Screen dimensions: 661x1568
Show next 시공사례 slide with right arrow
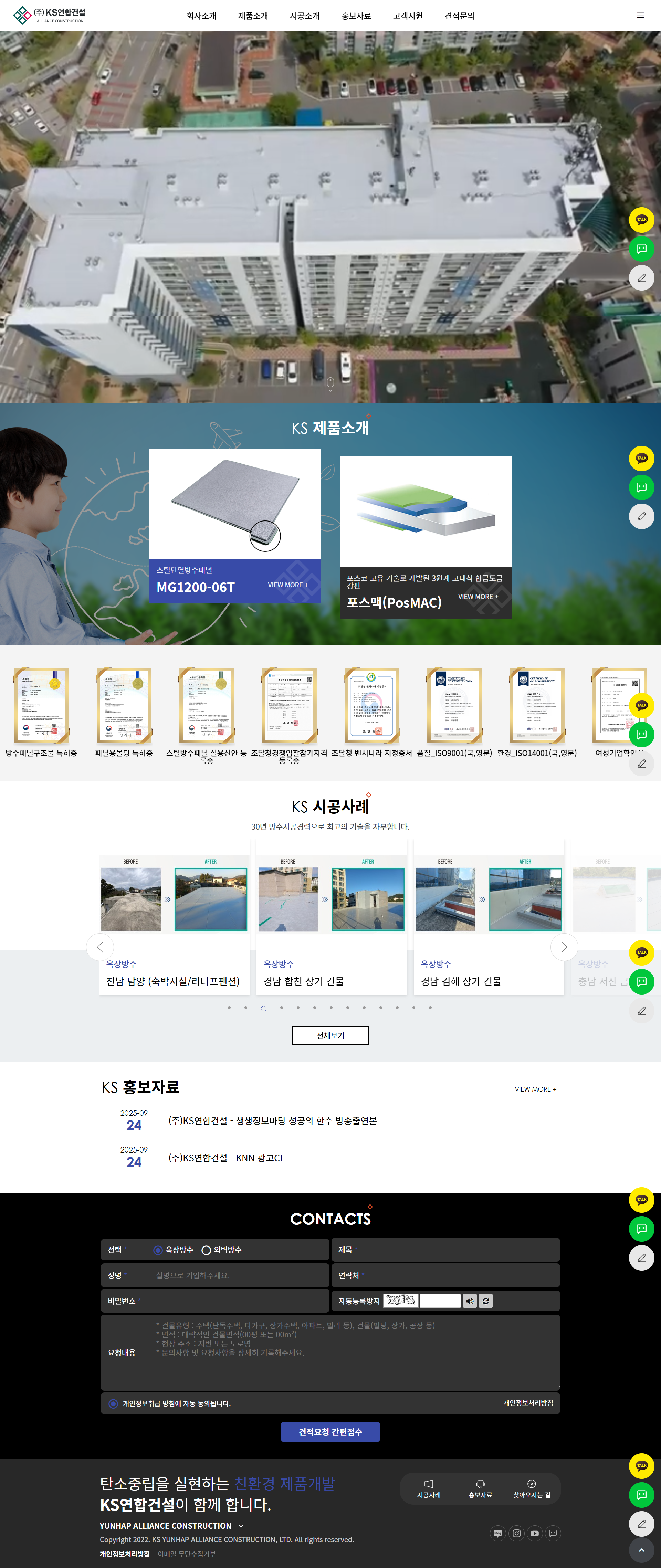coord(564,947)
